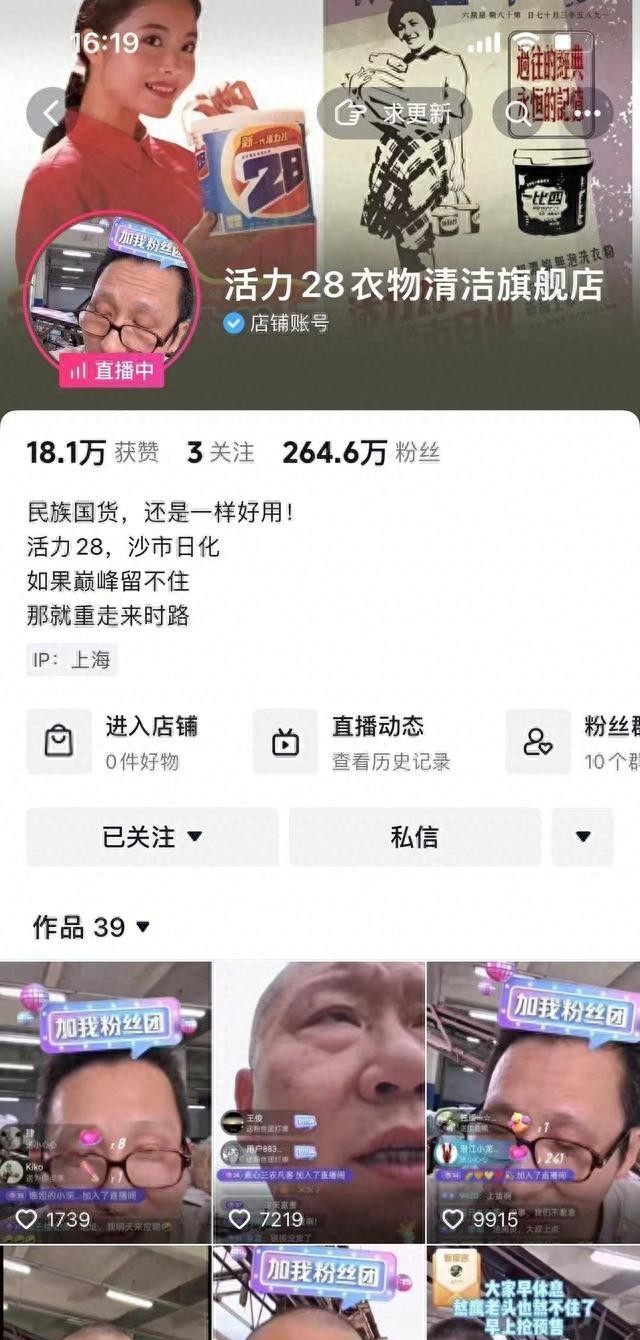
Task: View the 264.6万 粉丝 followers list
Action: (x=360, y=453)
